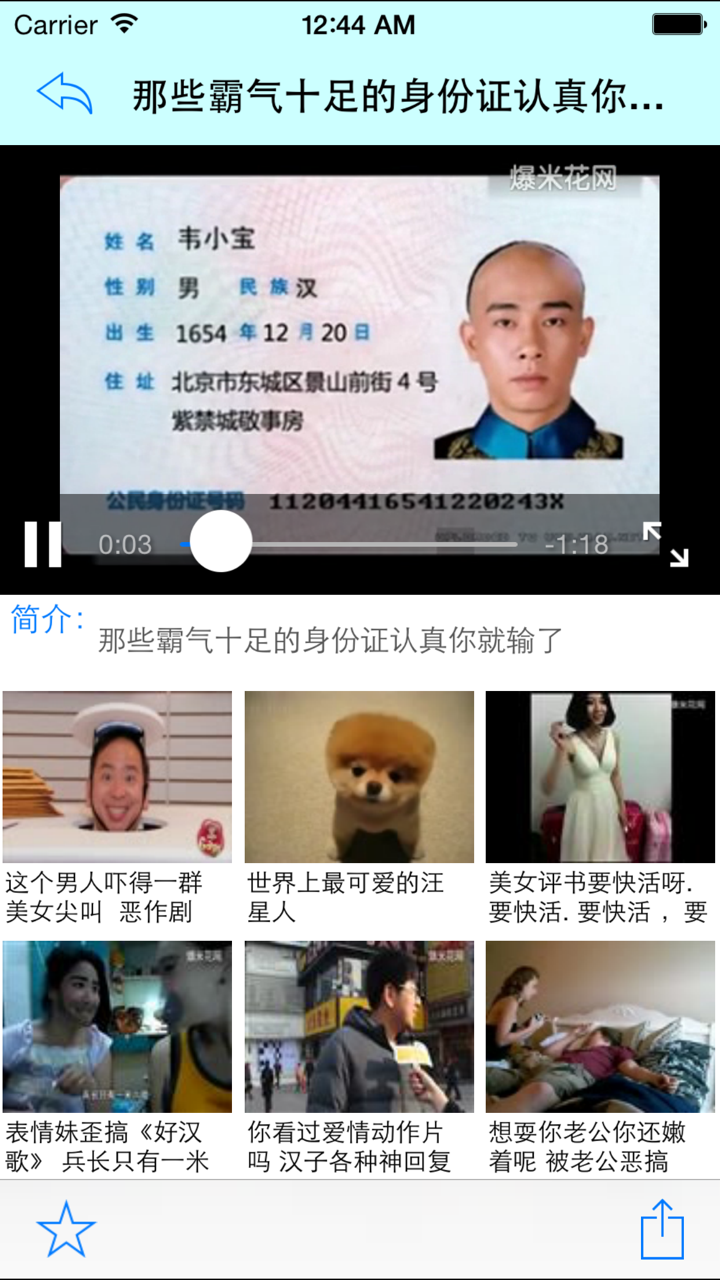Pause the currently playing video

coord(42,545)
